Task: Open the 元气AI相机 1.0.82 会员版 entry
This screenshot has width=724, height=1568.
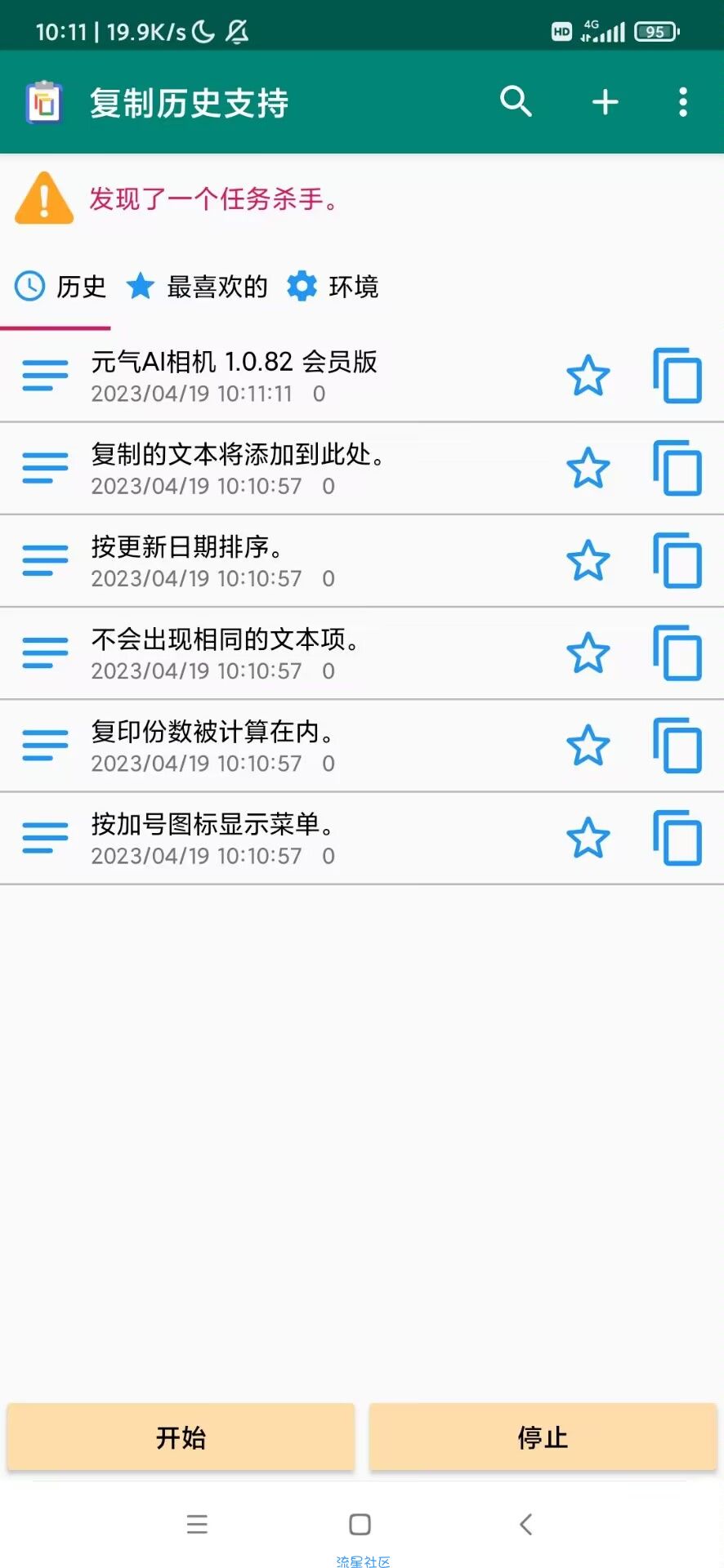Action: click(x=234, y=376)
